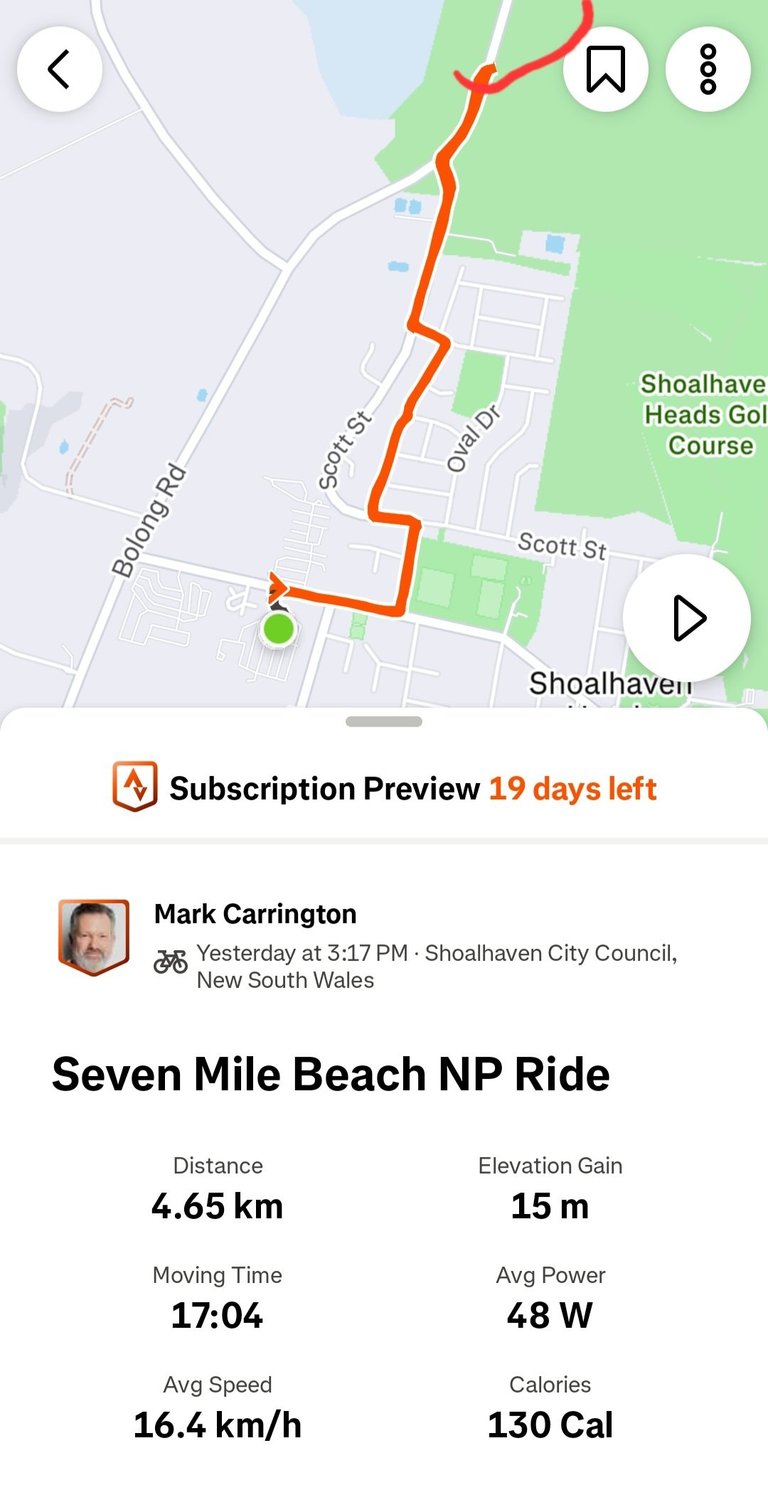Image resolution: width=768 pixels, height=1490 pixels.
Task: Play the route flyover
Action: tap(687, 618)
